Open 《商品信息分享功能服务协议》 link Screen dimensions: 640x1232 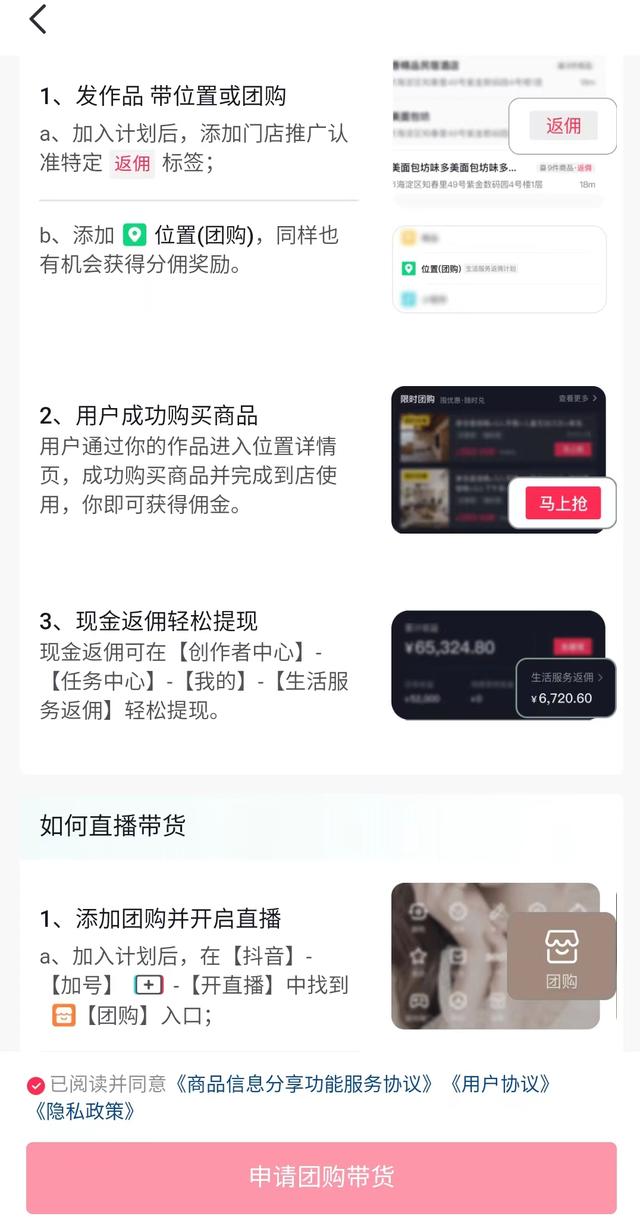[x=306, y=1084]
